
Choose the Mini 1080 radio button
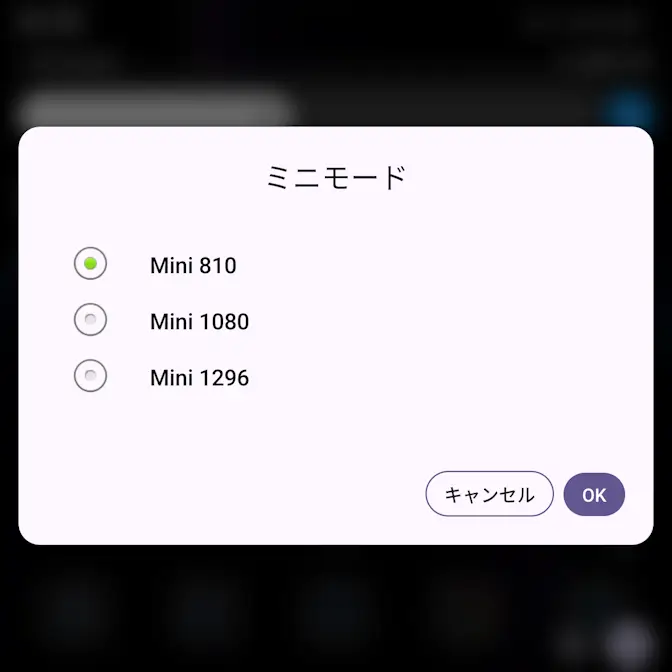(91, 320)
